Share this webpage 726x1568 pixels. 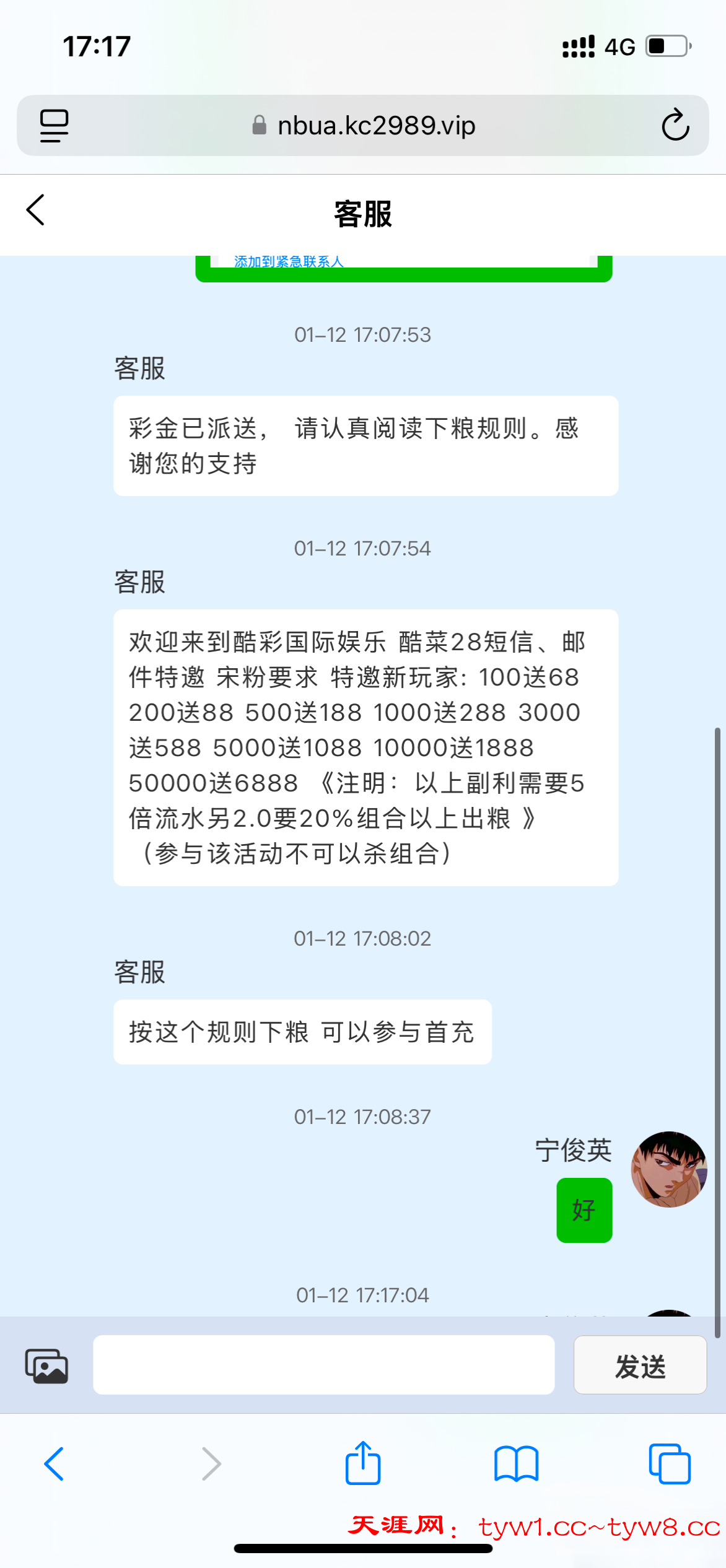[x=363, y=1464]
